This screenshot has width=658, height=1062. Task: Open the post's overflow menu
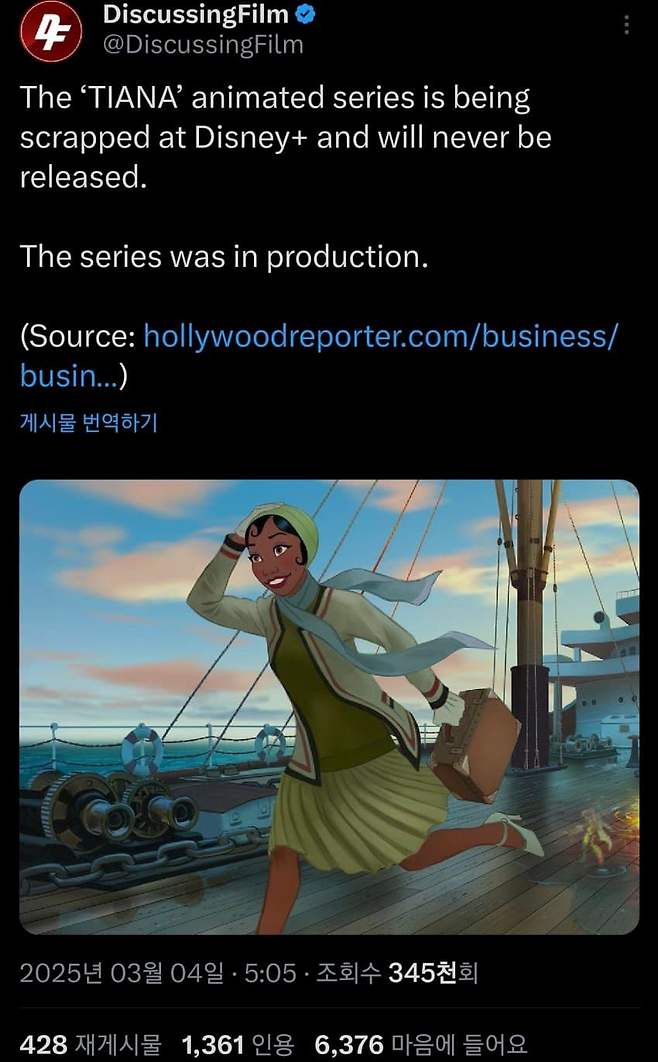click(x=627, y=25)
